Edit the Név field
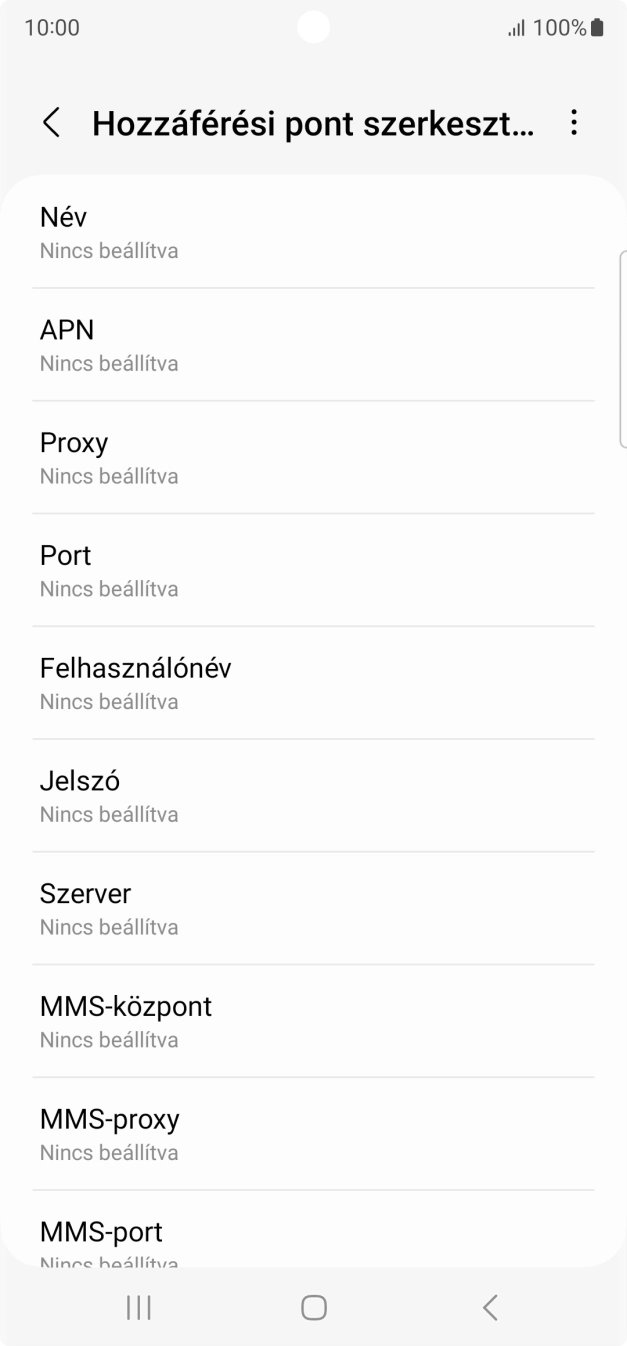The height and width of the screenshot is (1346, 627). click(313, 233)
